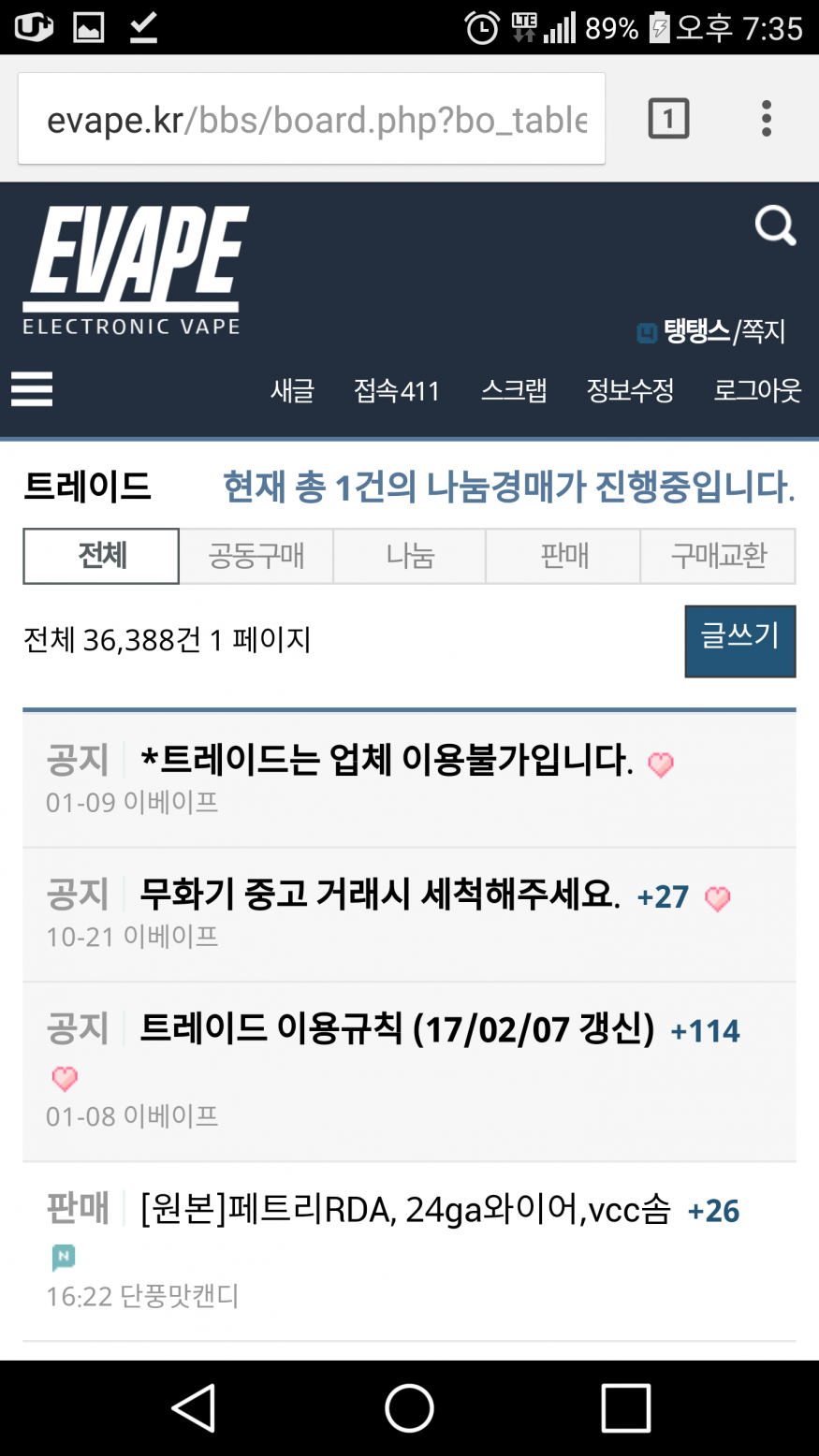Open browser overflow menu
This screenshot has width=819, height=1456.
coord(766,119)
